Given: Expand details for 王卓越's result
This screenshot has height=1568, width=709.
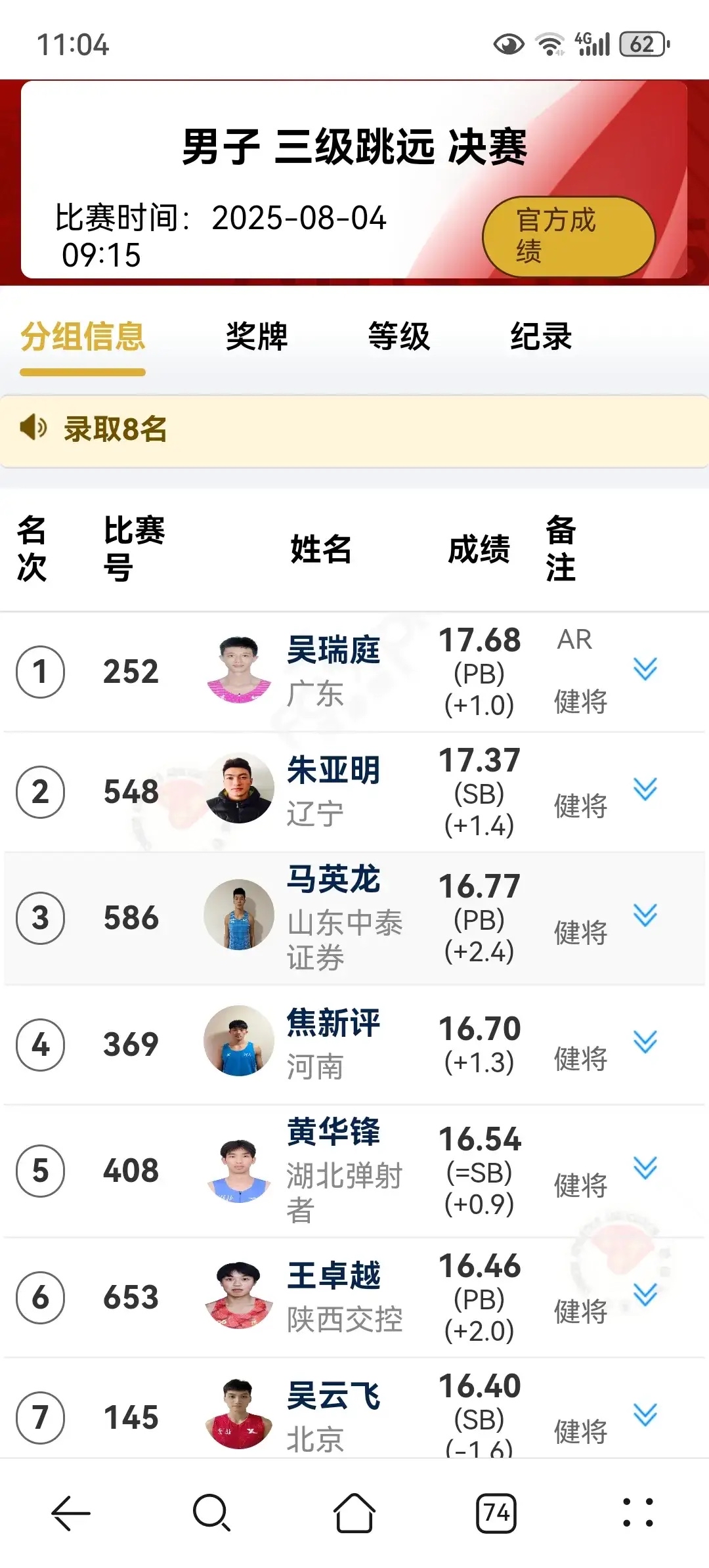Looking at the screenshot, I should 645,1295.
